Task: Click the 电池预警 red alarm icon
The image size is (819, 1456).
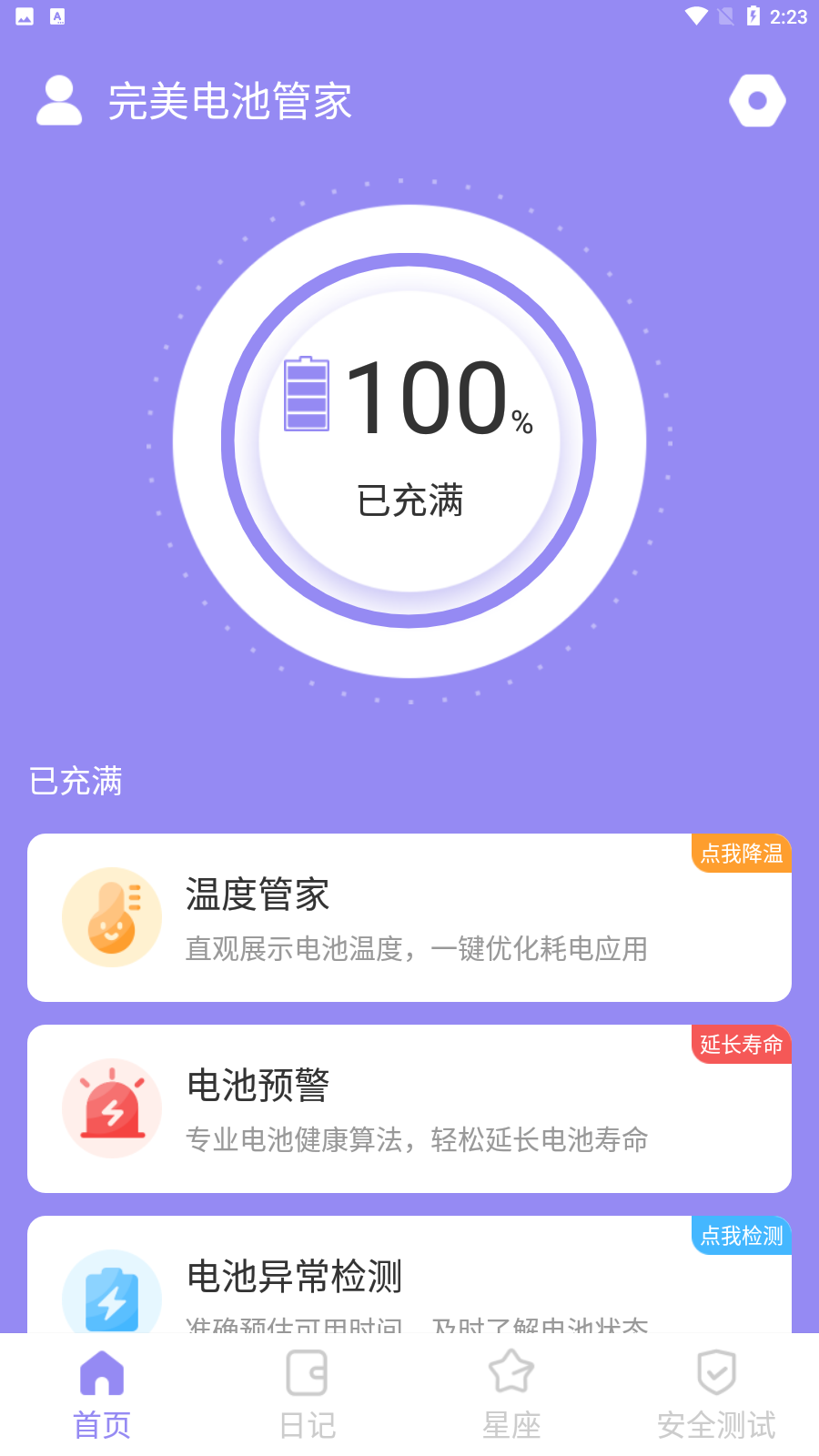Action: point(111,1108)
